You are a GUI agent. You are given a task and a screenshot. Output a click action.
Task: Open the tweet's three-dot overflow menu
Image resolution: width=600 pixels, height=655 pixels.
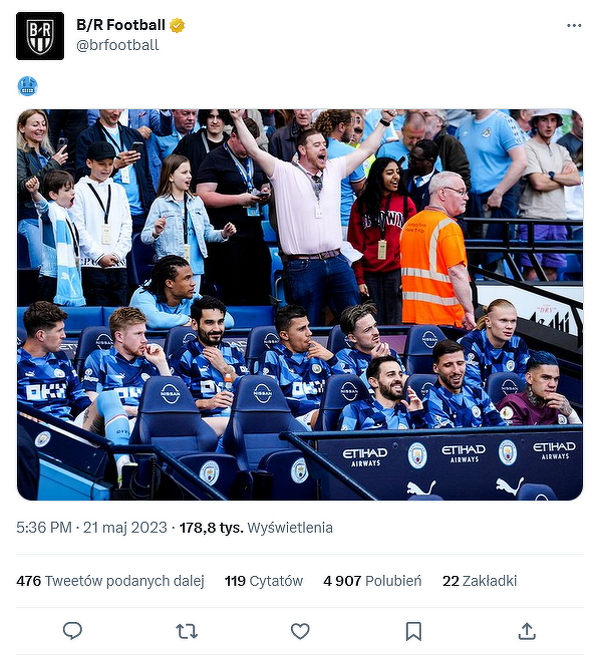click(x=573, y=26)
